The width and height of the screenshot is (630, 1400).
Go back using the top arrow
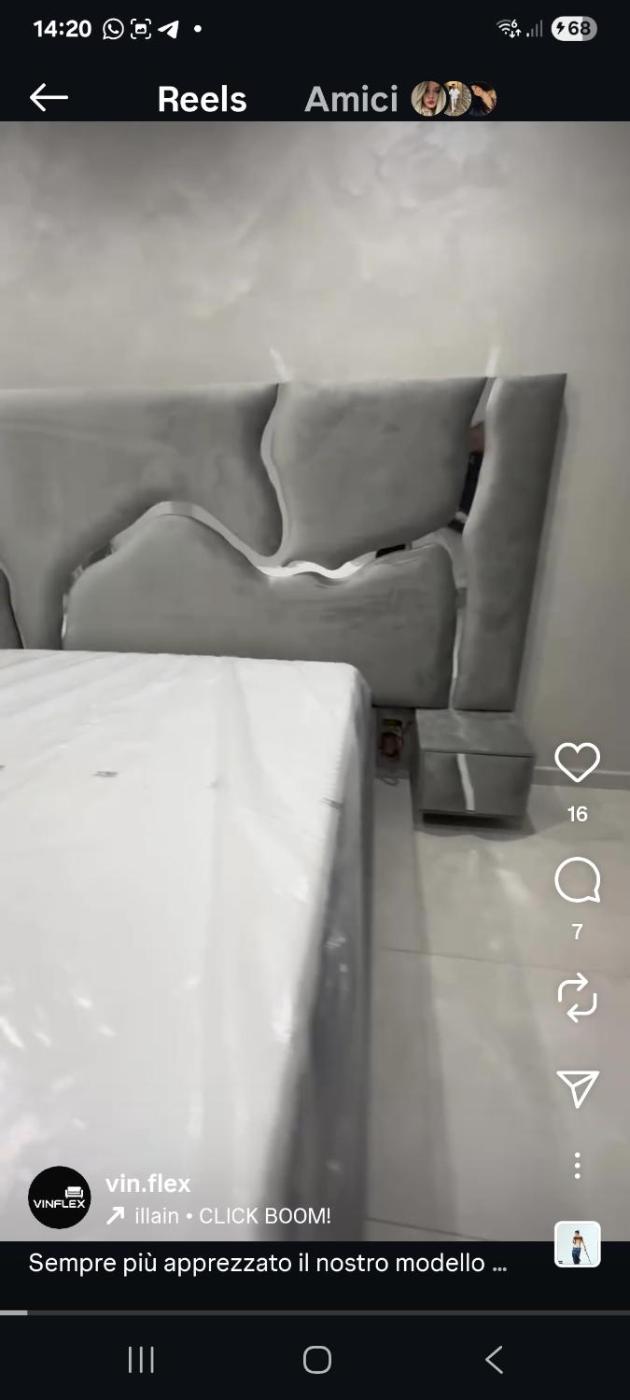pos(48,97)
